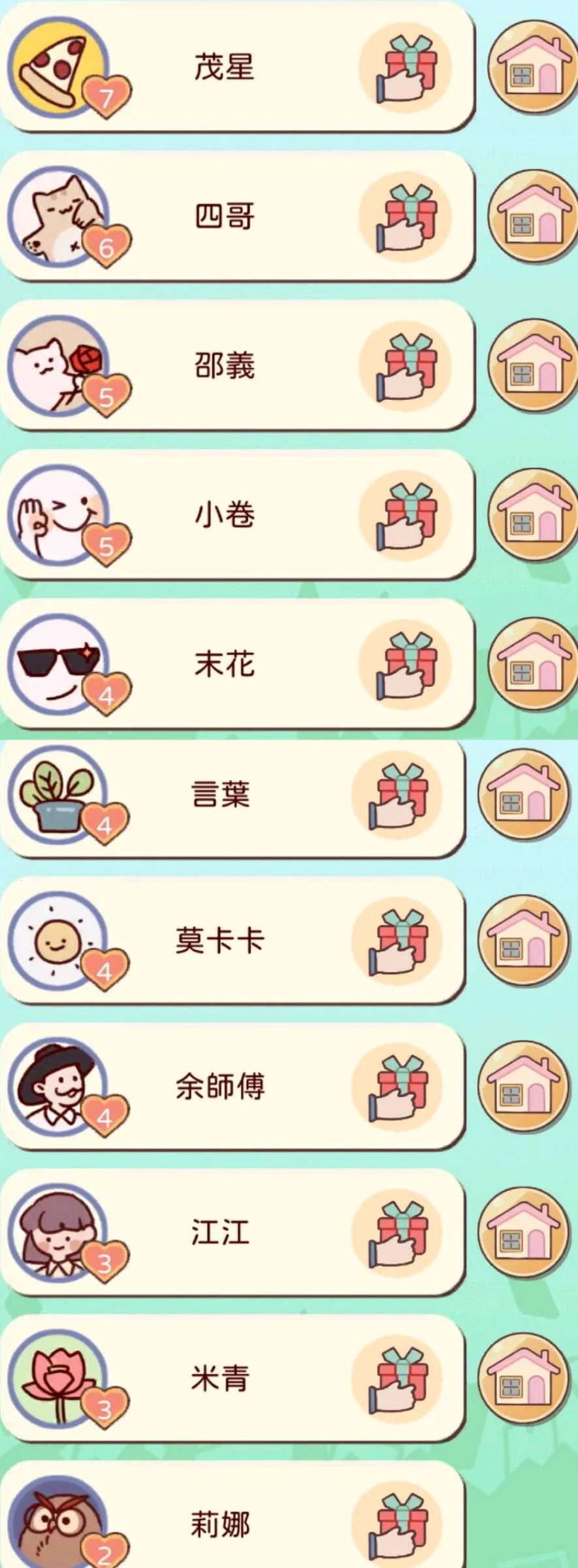Send a gift to 言葉

coord(397,796)
